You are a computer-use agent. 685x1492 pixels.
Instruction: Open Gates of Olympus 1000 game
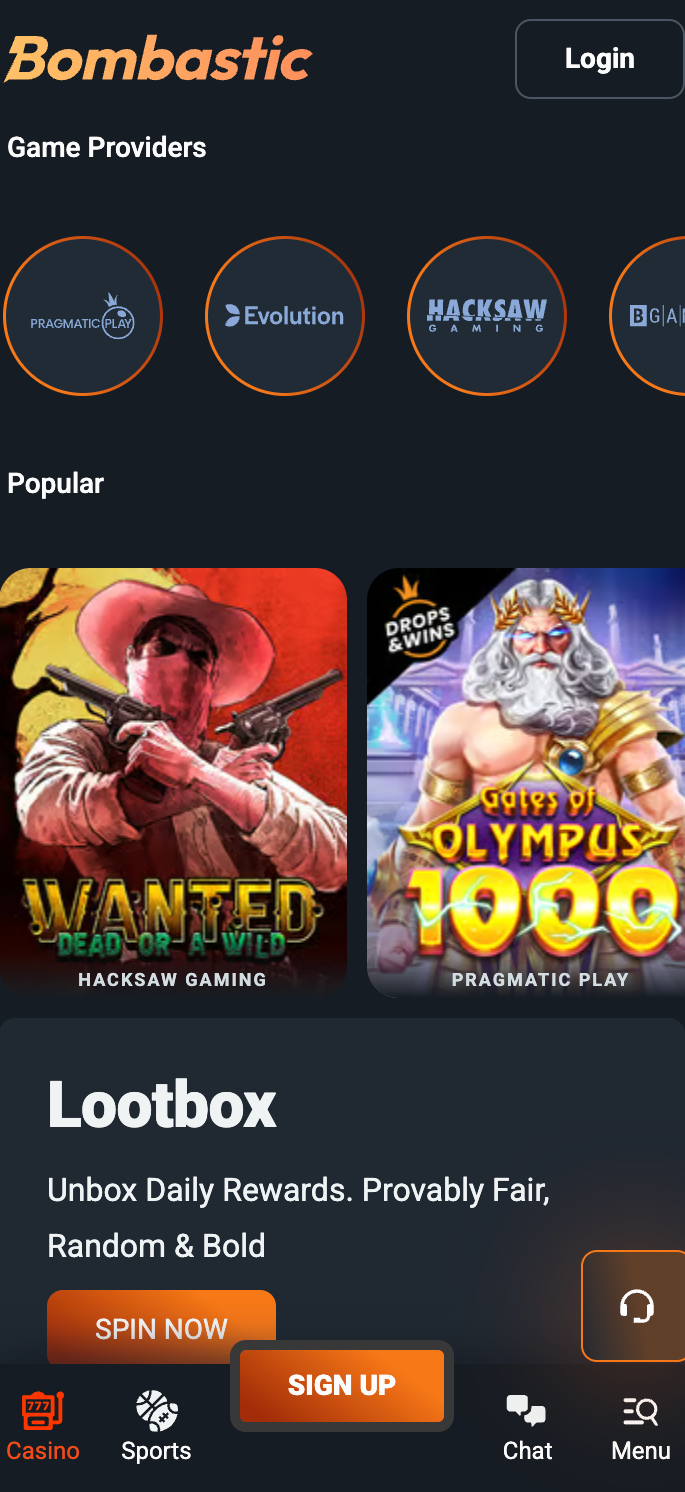526,780
